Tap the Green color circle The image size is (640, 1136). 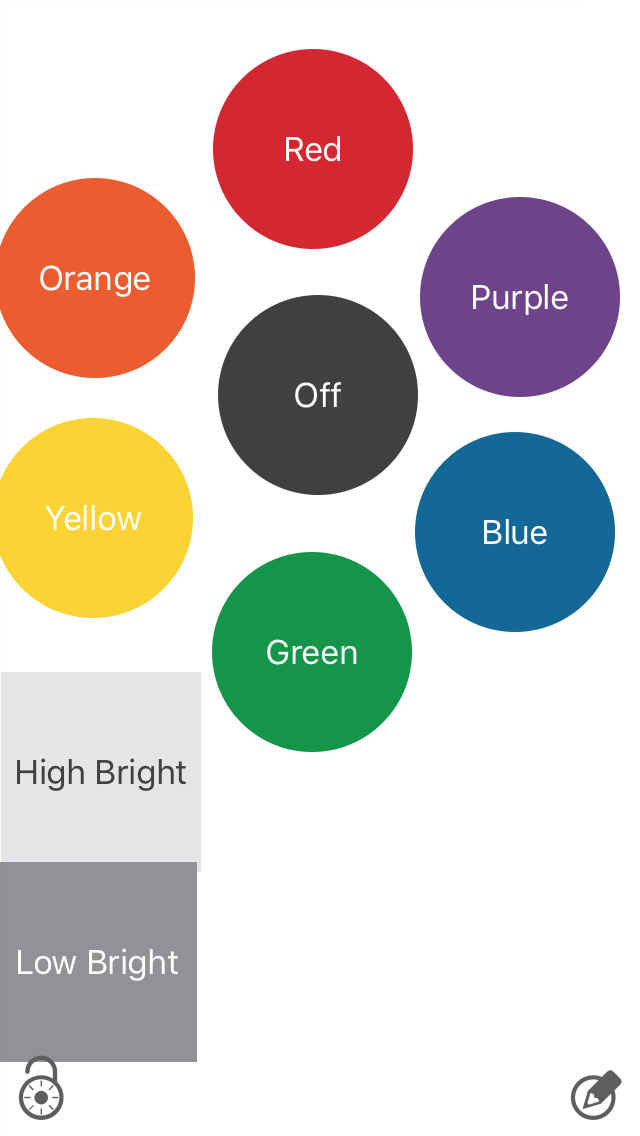312,652
